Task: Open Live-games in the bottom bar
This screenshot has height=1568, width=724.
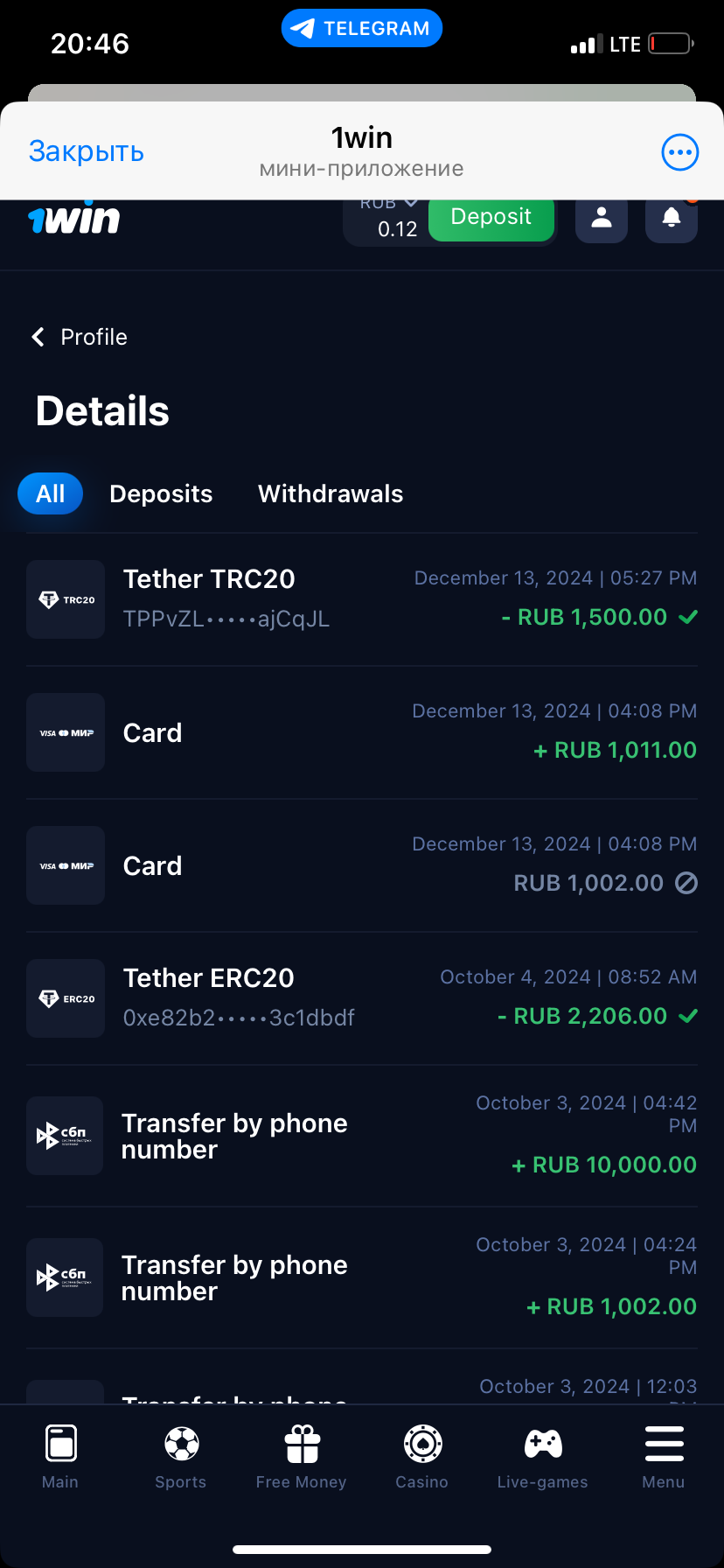Action: click(x=543, y=1456)
